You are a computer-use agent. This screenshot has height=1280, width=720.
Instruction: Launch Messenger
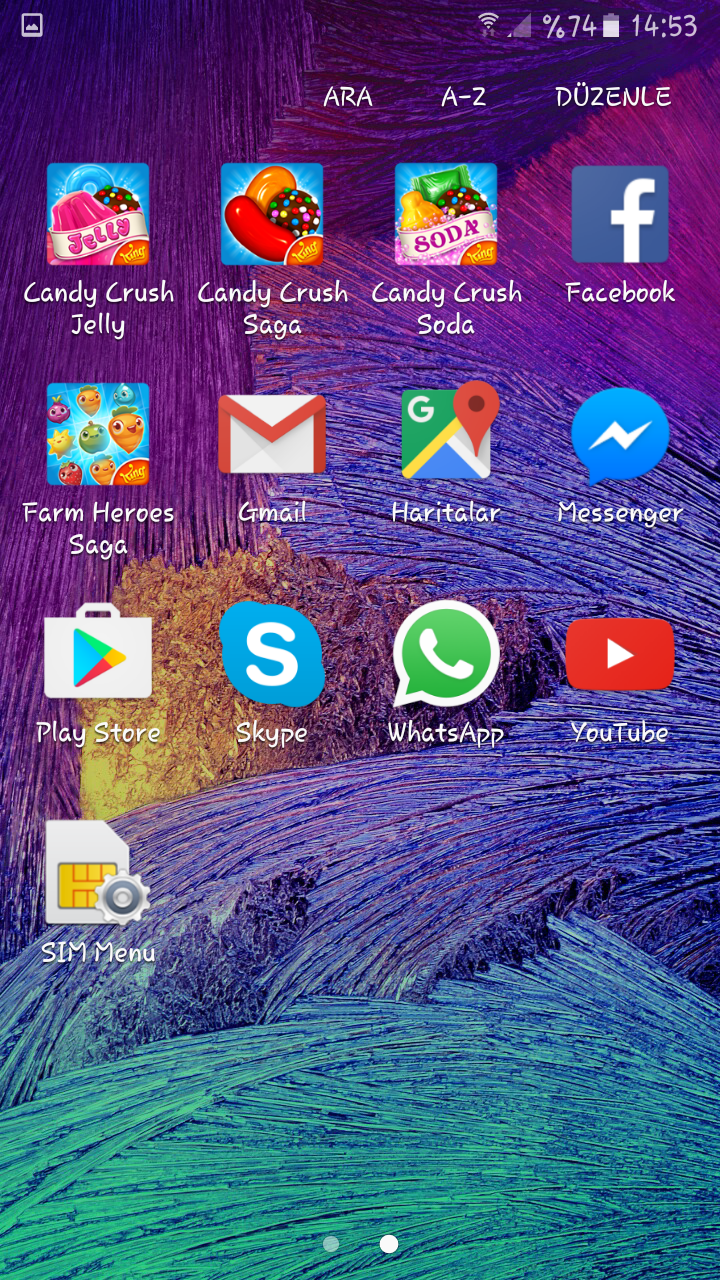click(620, 435)
